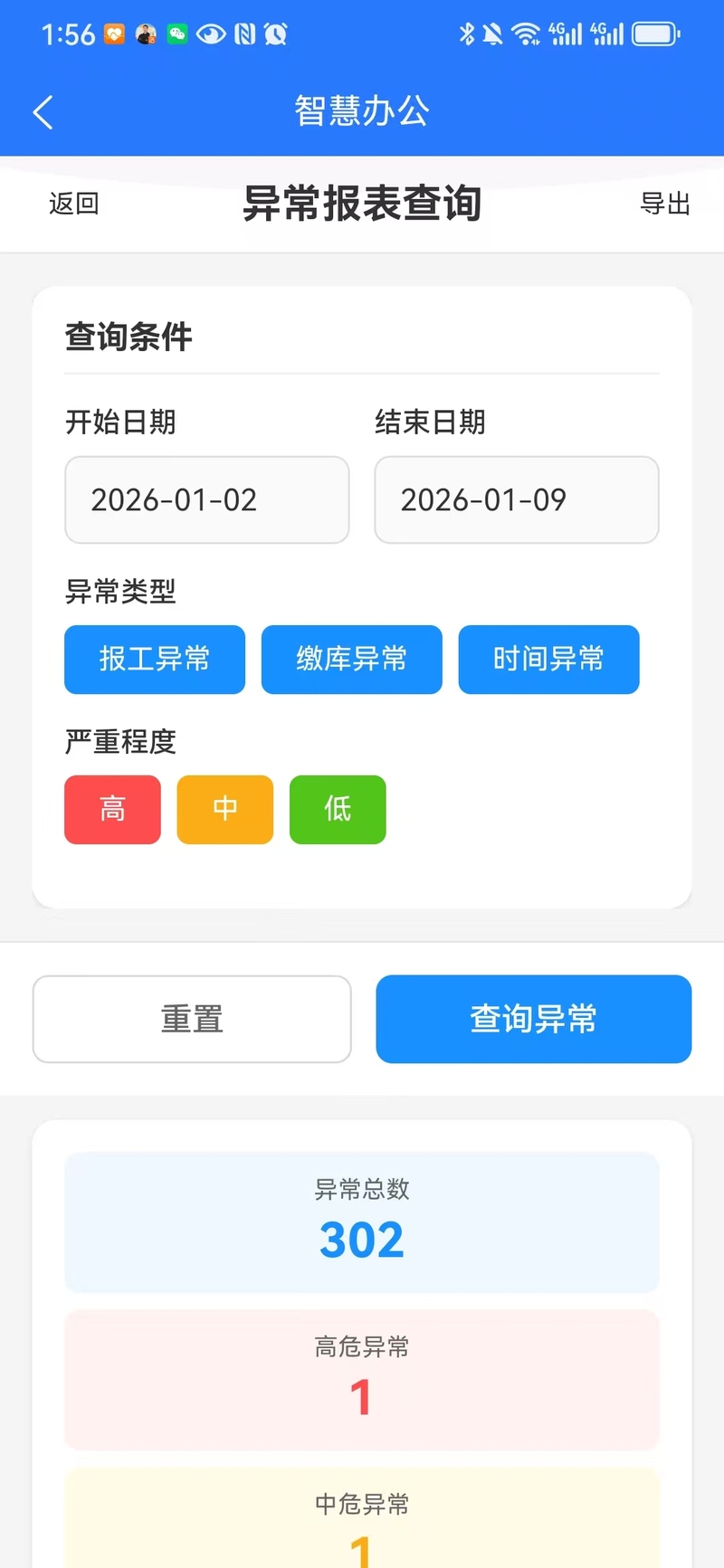
Task: Open the 结束日期 date picker
Action: (516, 499)
